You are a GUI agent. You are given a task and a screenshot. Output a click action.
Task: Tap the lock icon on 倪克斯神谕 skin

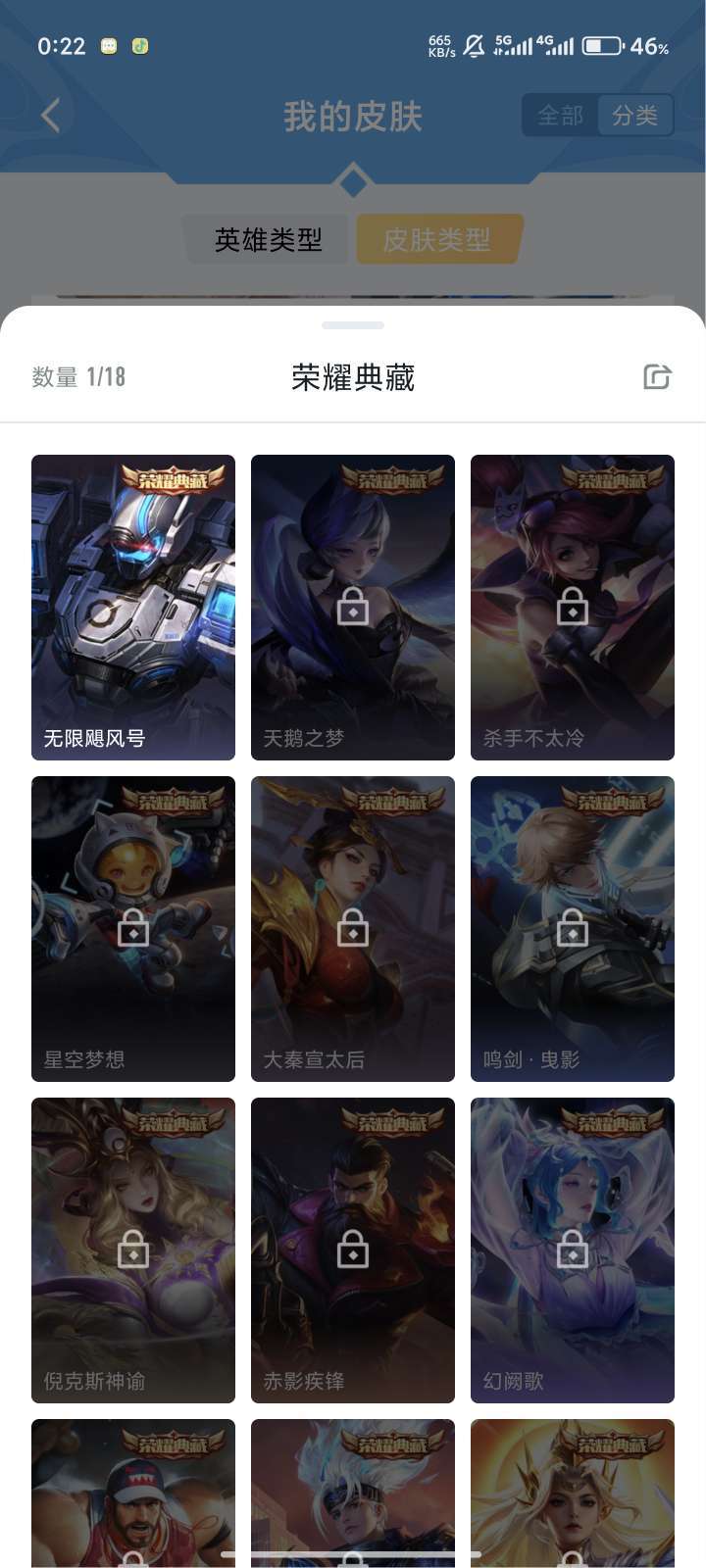132,1249
